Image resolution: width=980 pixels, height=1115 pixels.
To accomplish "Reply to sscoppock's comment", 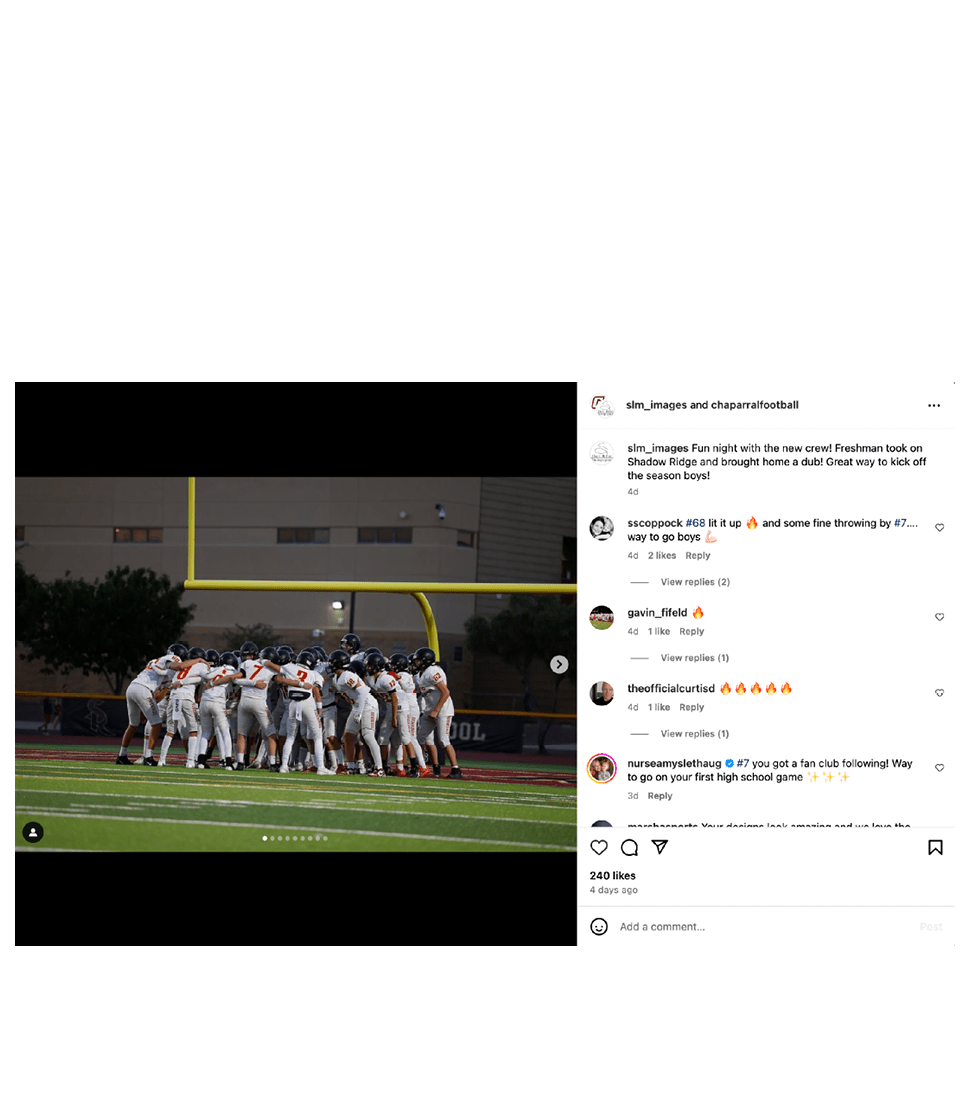I will pos(698,556).
